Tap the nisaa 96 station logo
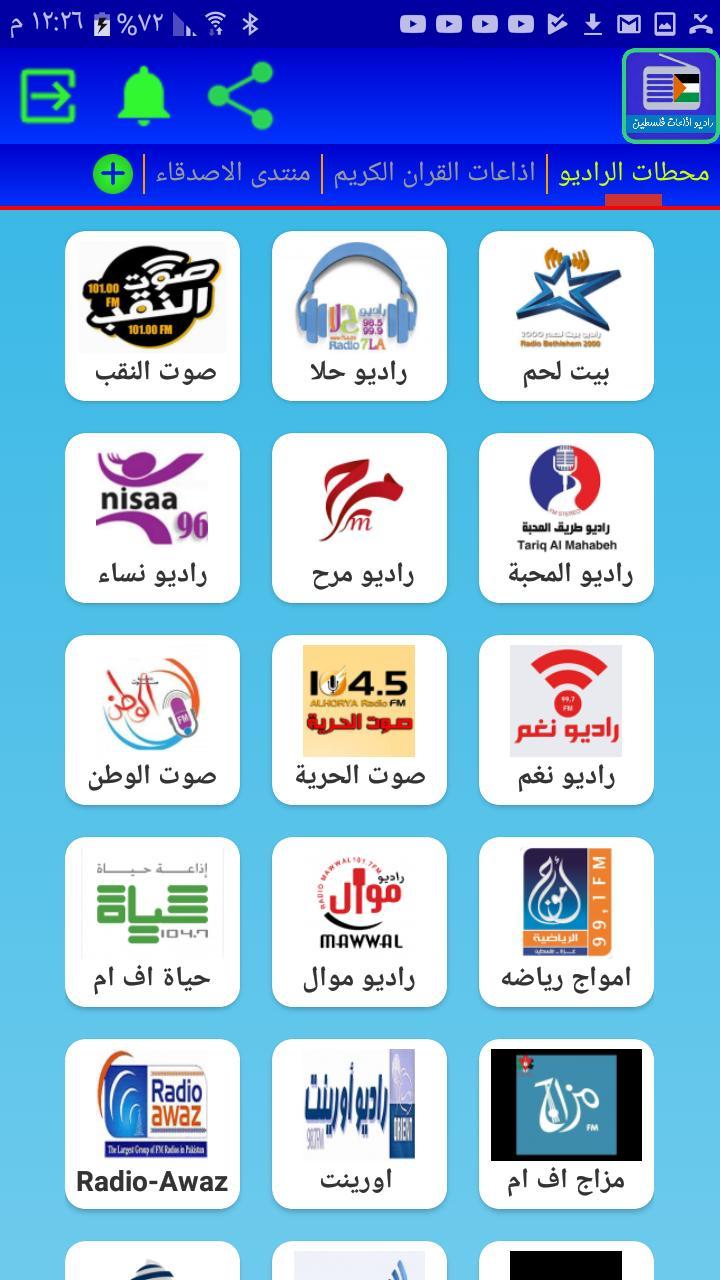720x1280 pixels. pos(151,498)
